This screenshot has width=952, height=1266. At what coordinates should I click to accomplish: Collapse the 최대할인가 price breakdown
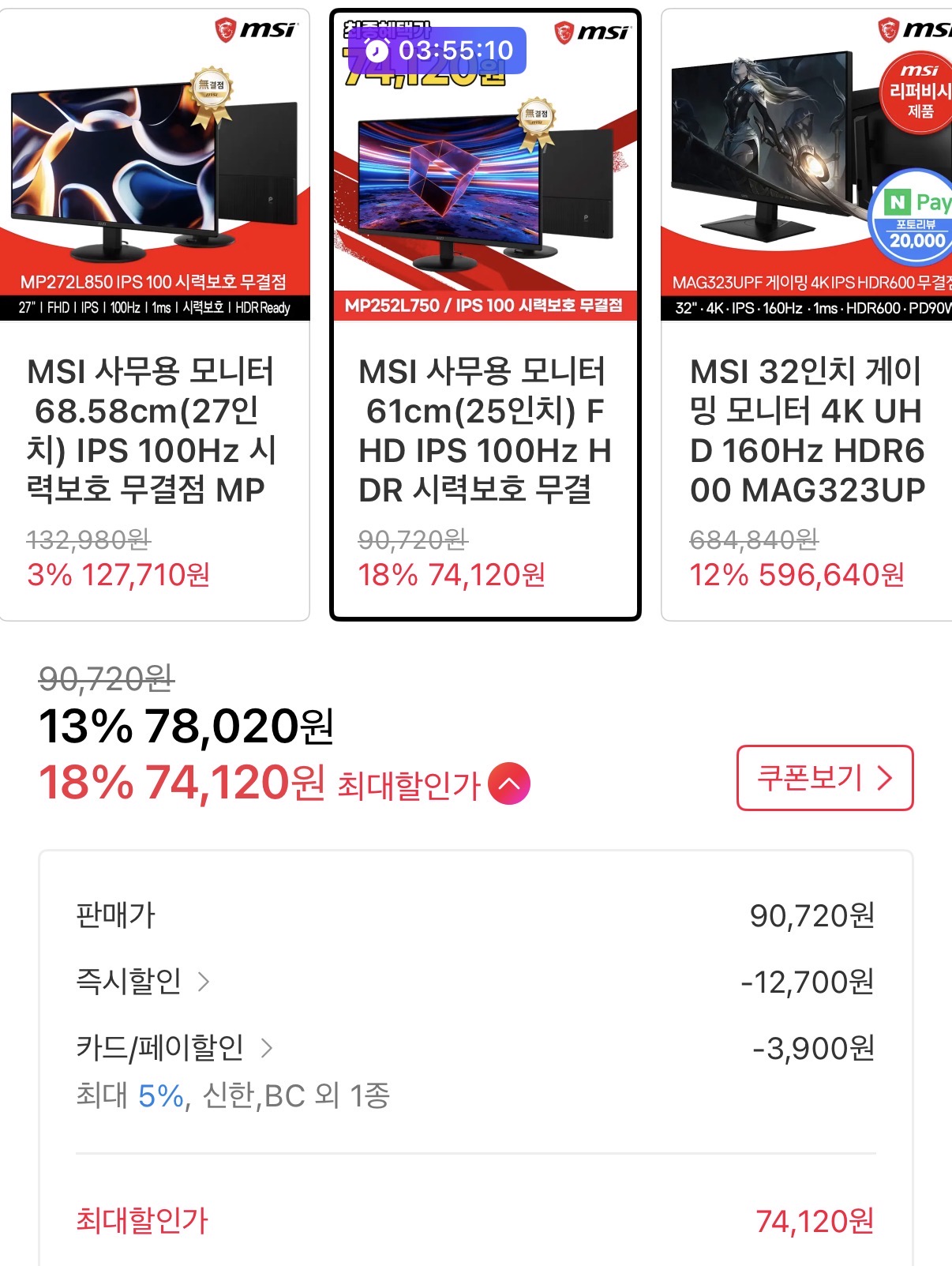[509, 783]
